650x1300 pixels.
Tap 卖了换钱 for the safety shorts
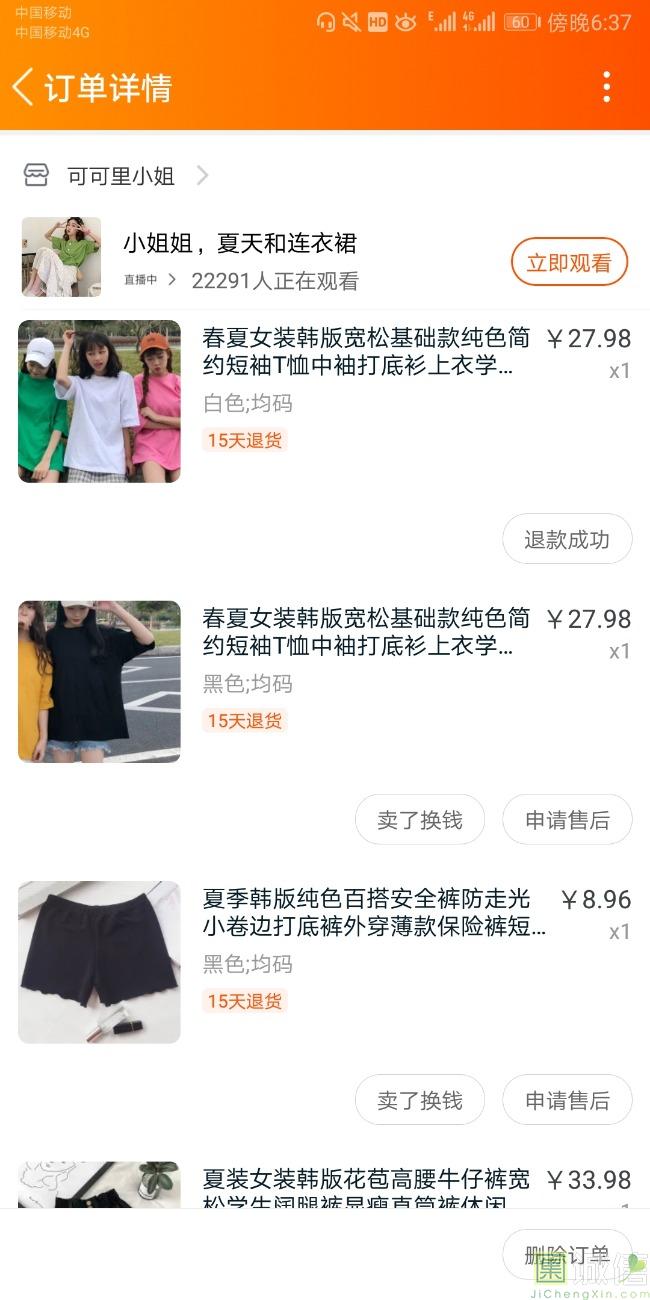[x=419, y=1100]
